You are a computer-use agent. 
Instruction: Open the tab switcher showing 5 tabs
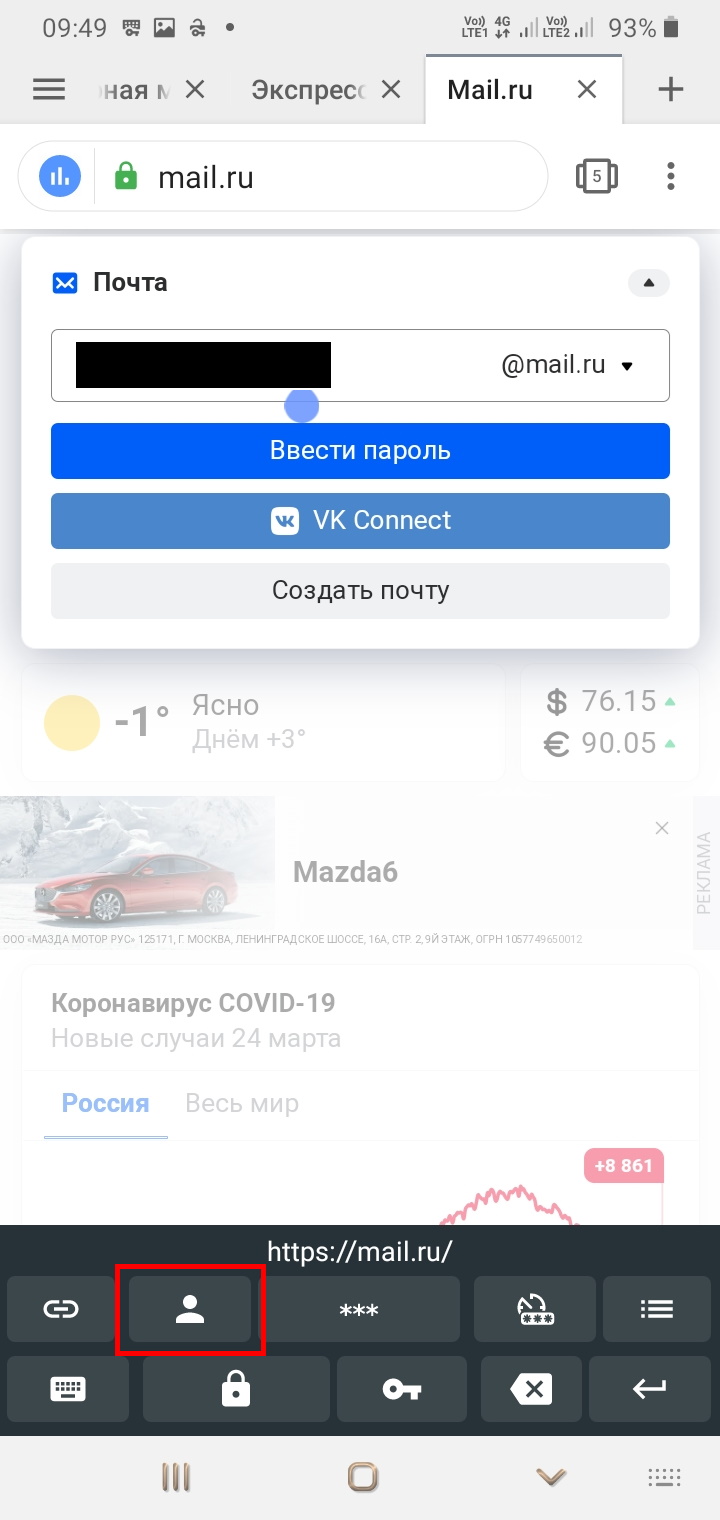(597, 176)
